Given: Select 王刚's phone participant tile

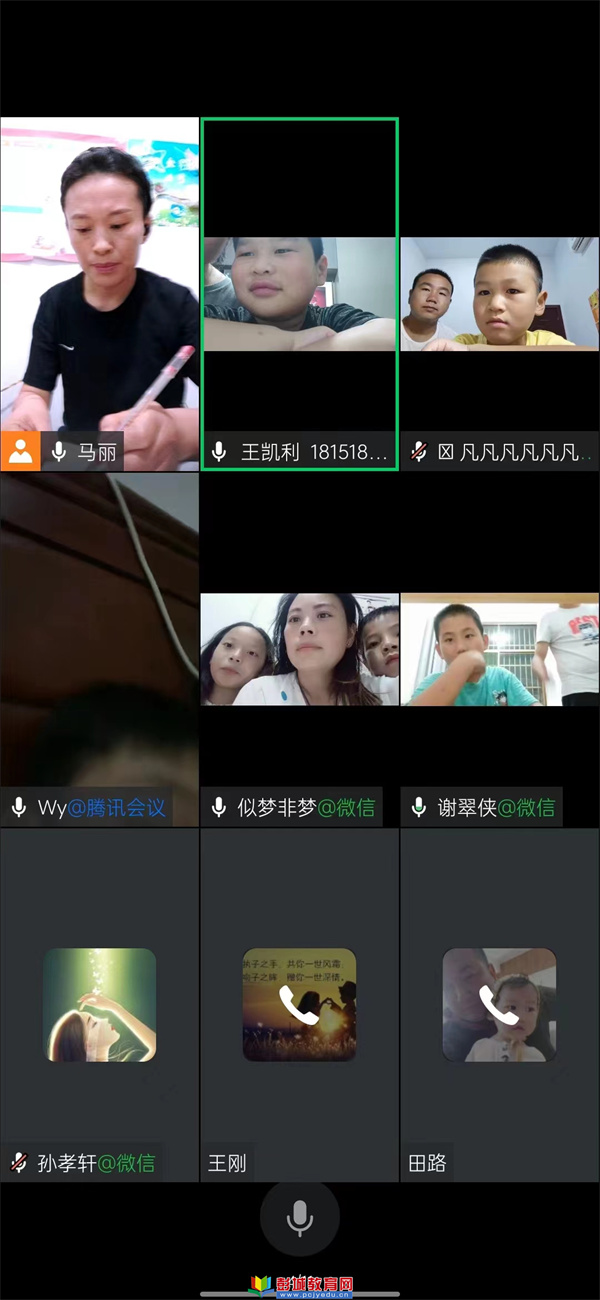Looking at the screenshot, I should (x=299, y=1005).
